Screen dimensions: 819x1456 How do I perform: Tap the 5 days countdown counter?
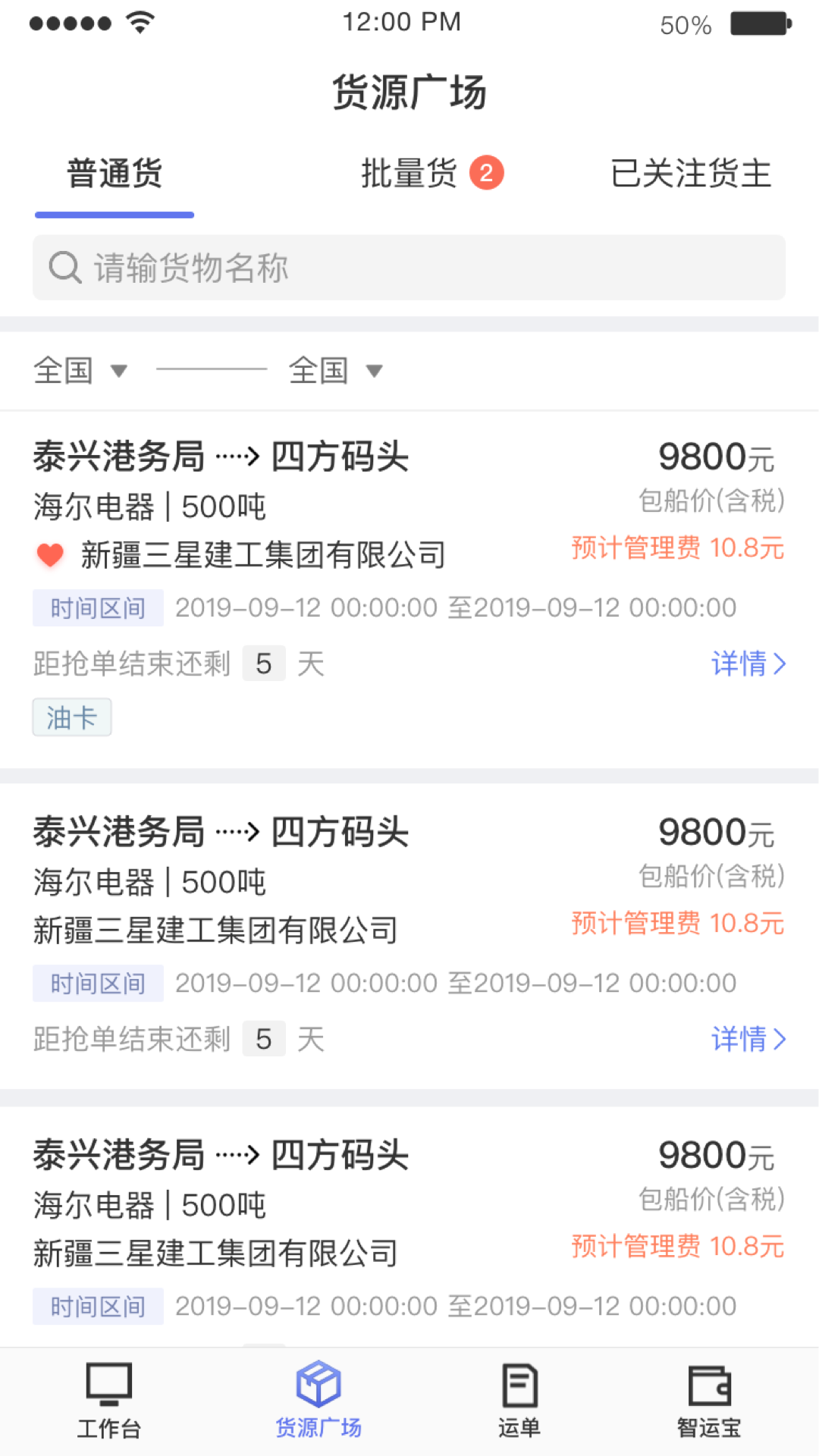(263, 663)
